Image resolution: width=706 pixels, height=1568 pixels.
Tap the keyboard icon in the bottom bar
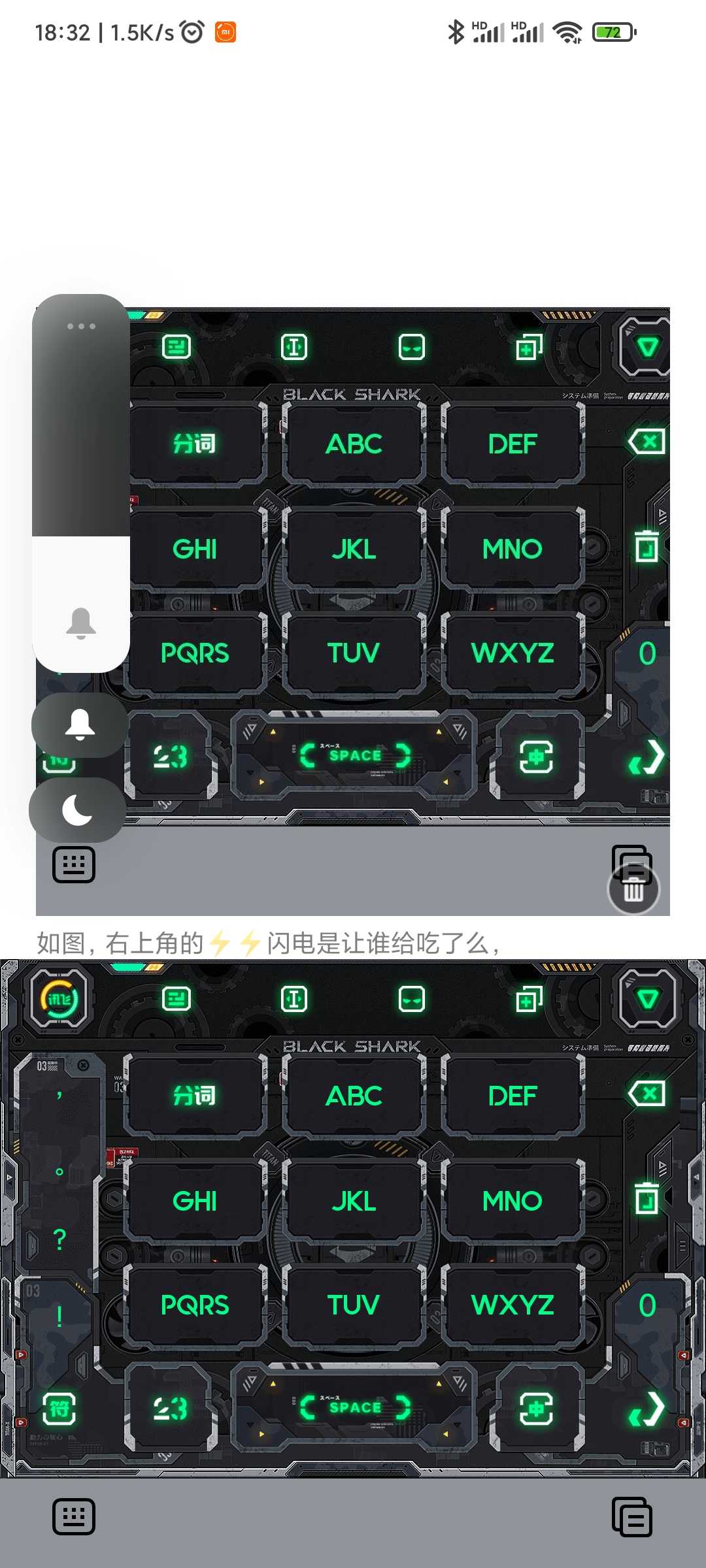pos(74,1517)
